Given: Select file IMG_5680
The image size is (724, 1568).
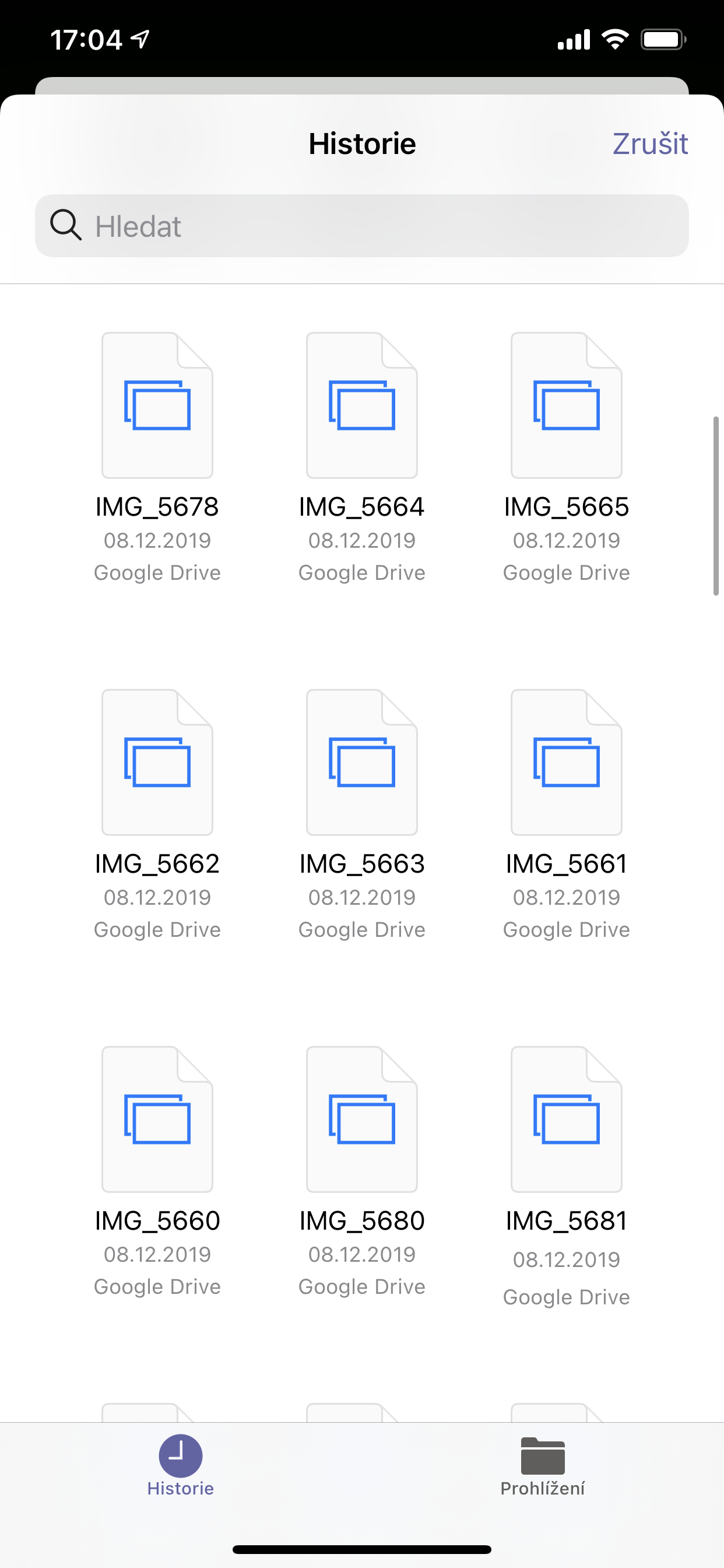Looking at the screenshot, I should (361, 1119).
